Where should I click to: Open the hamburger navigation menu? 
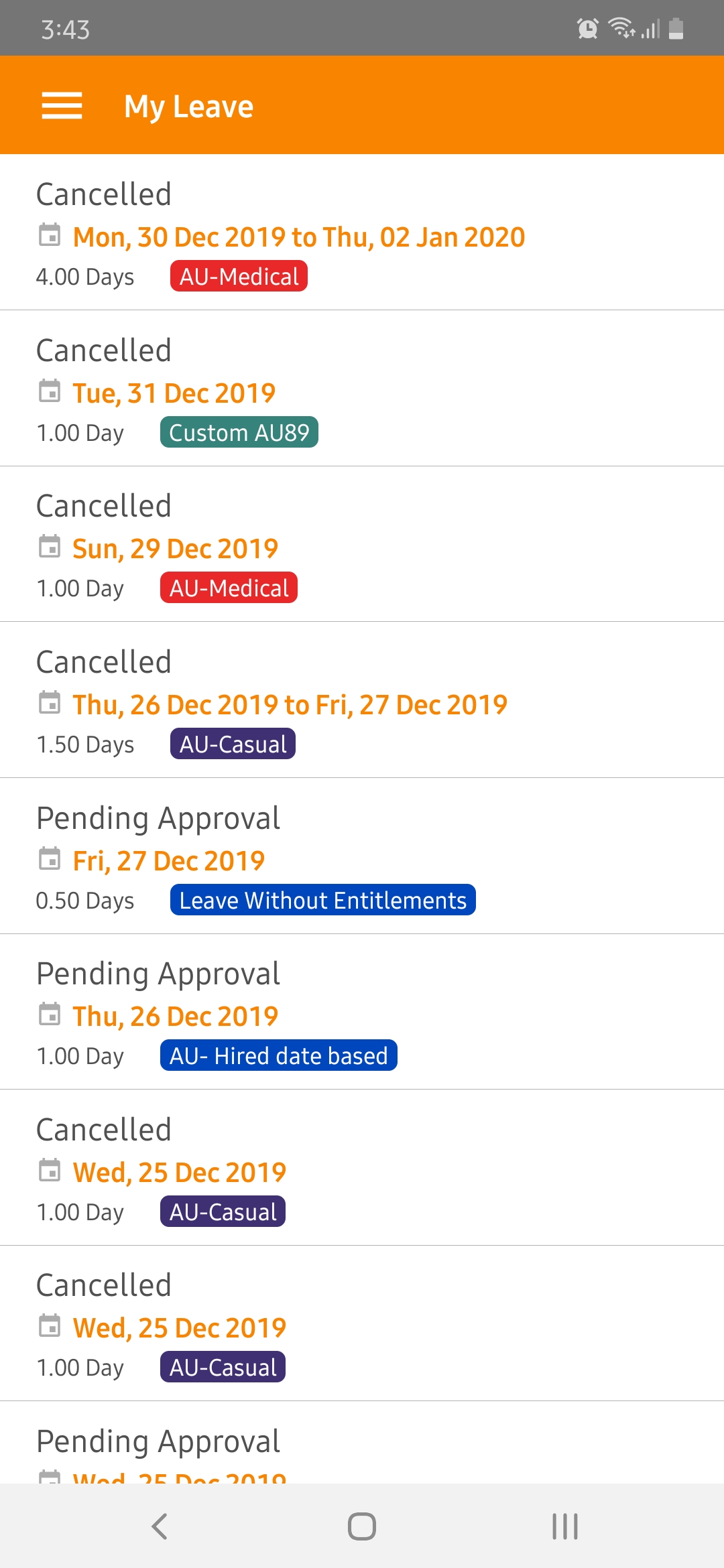(x=62, y=105)
